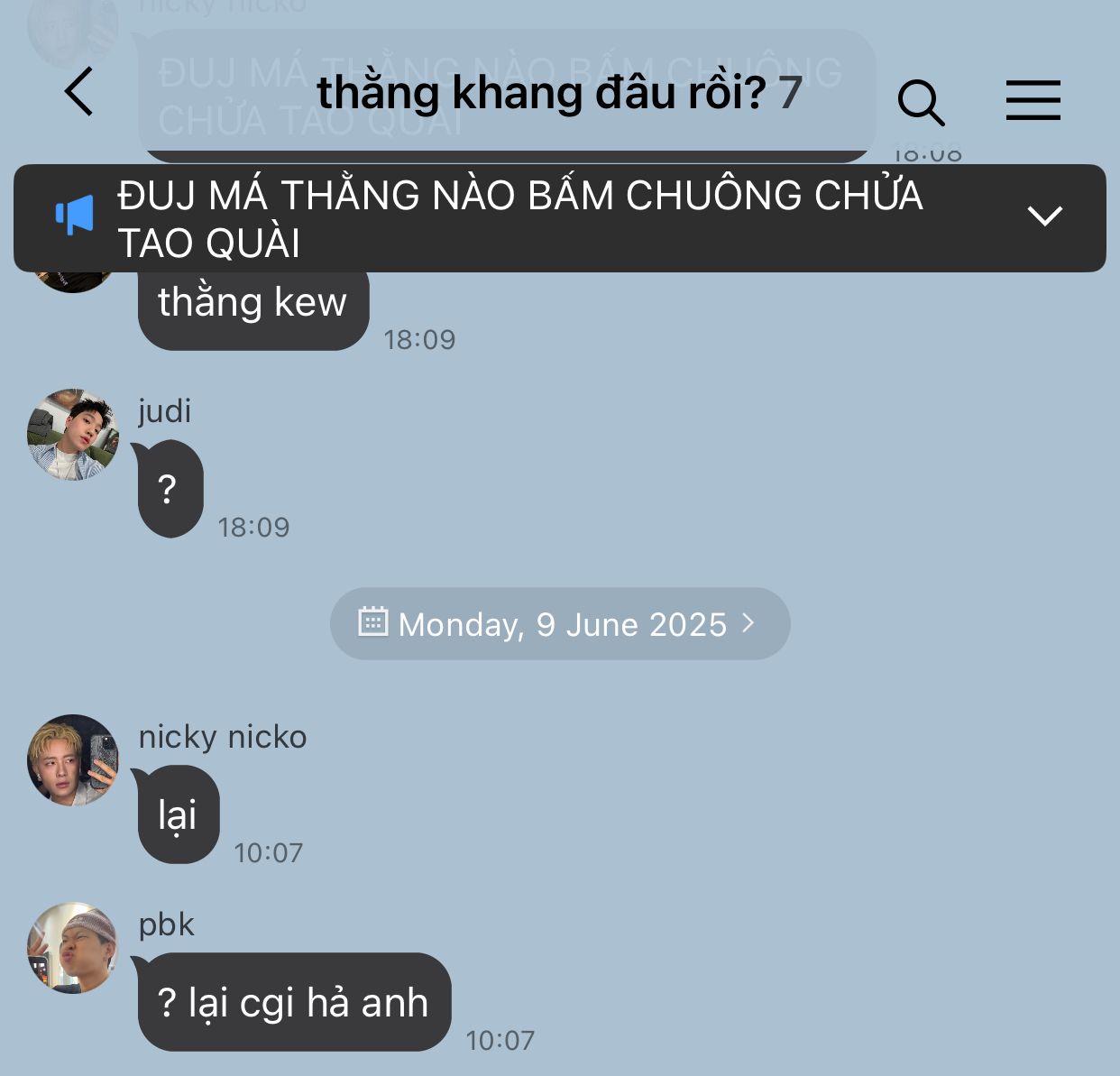Go back from the group chat
The height and width of the screenshot is (1076, 1120).
click(x=79, y=92)
